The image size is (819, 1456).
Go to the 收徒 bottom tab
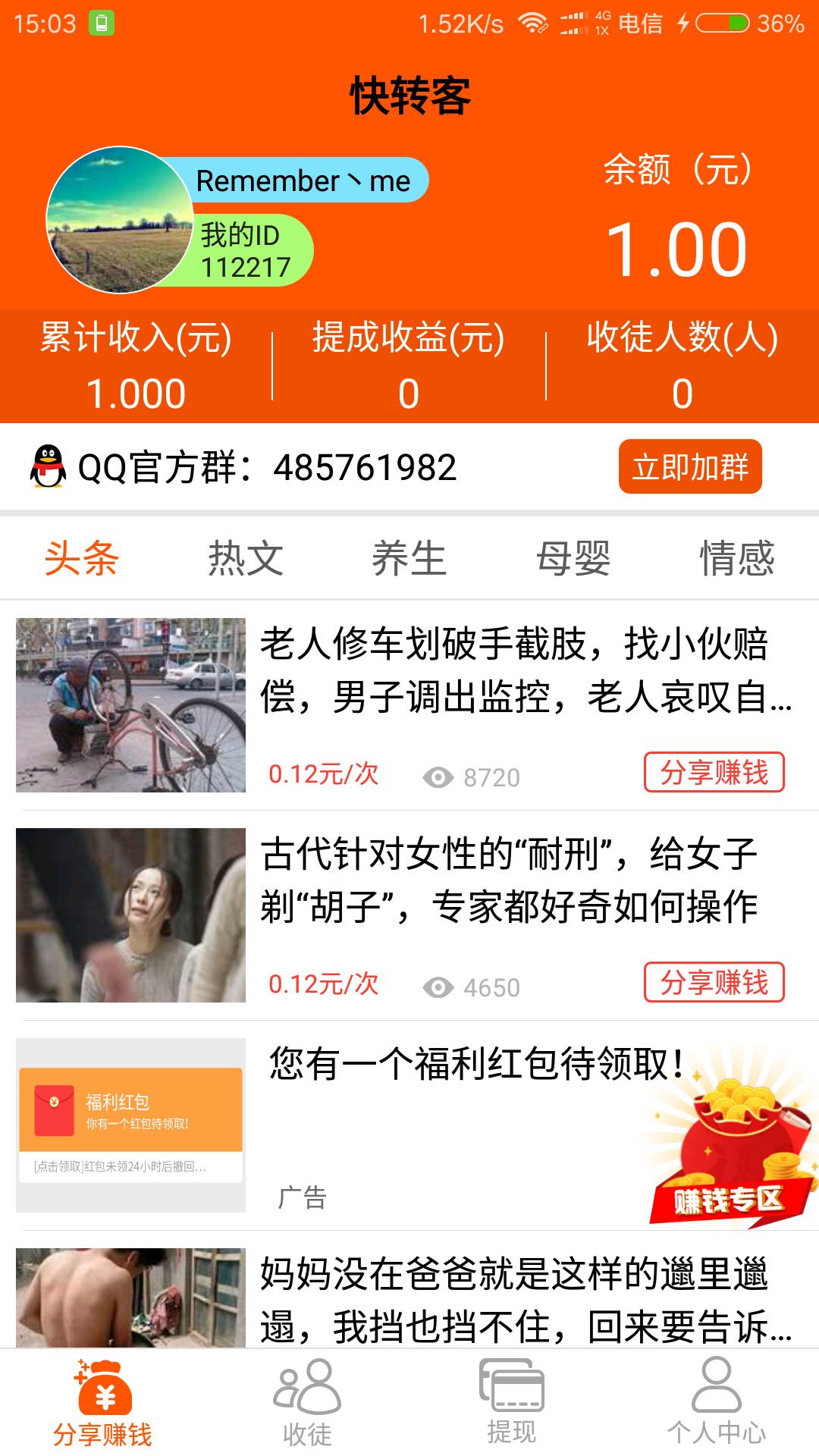point(307,1403)
